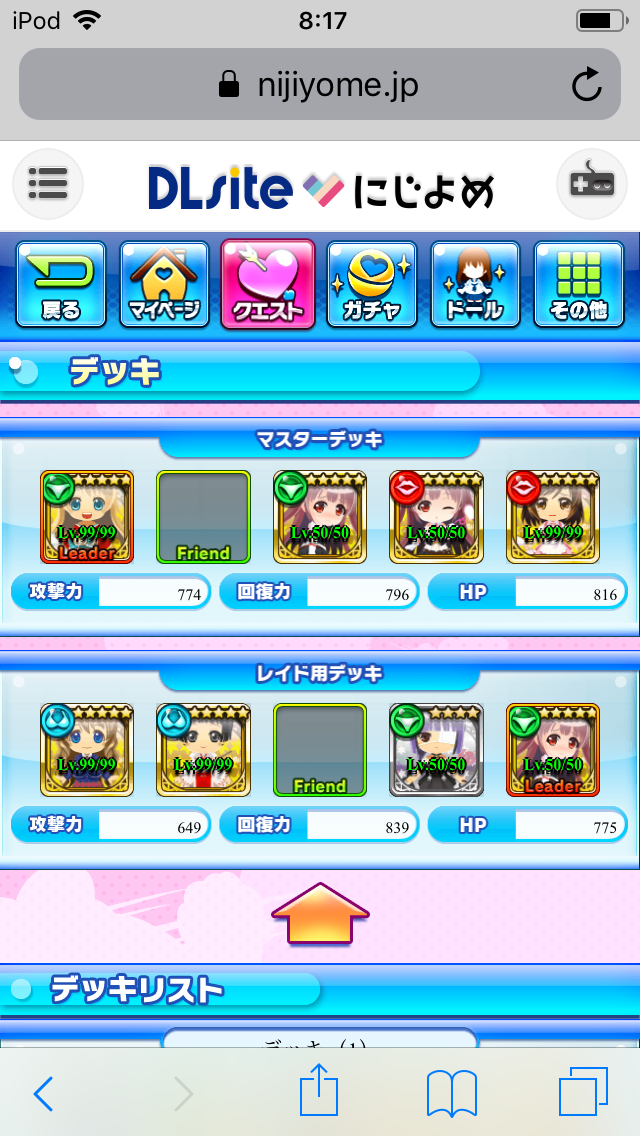Open Safari bookmarks

tap(451, 1094)
